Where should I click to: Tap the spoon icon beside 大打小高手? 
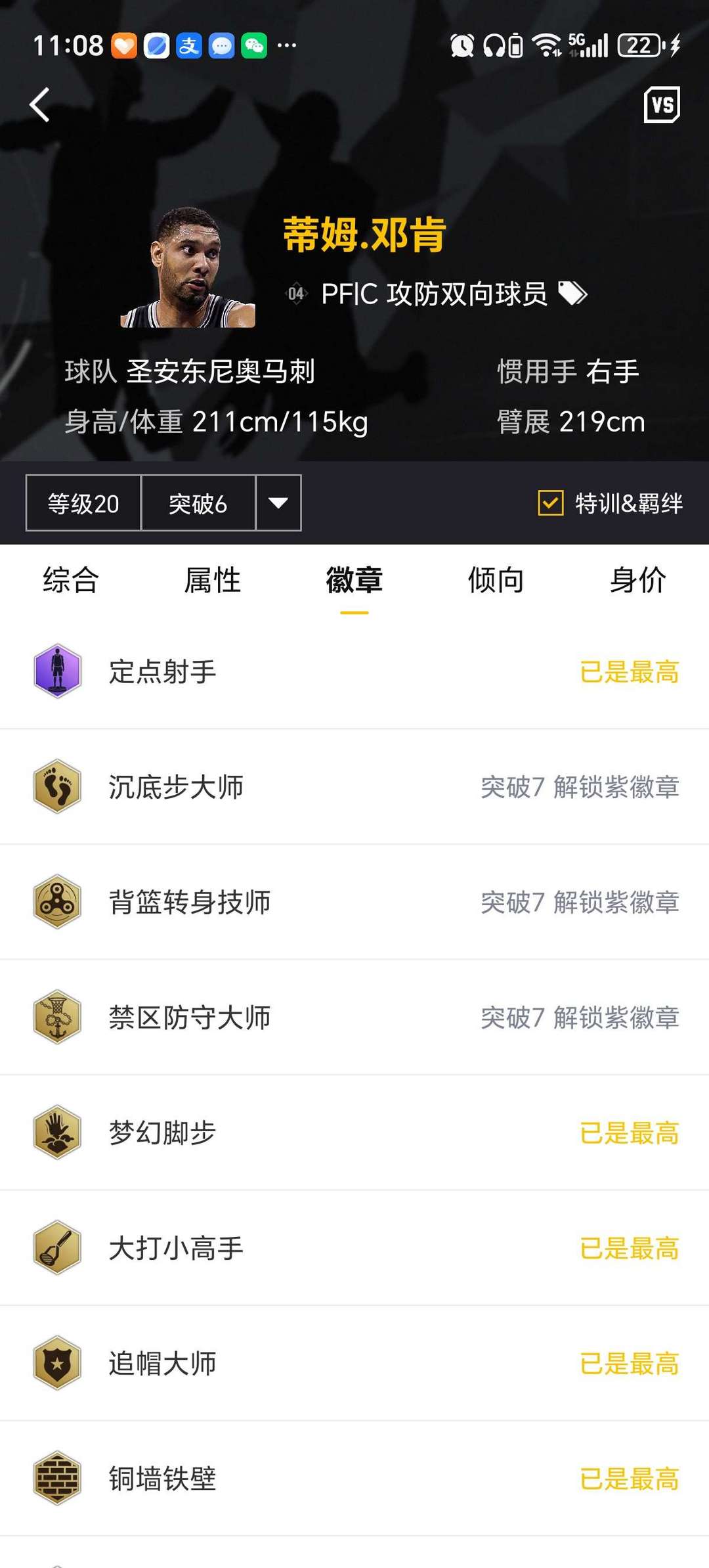coord(57,1247)
